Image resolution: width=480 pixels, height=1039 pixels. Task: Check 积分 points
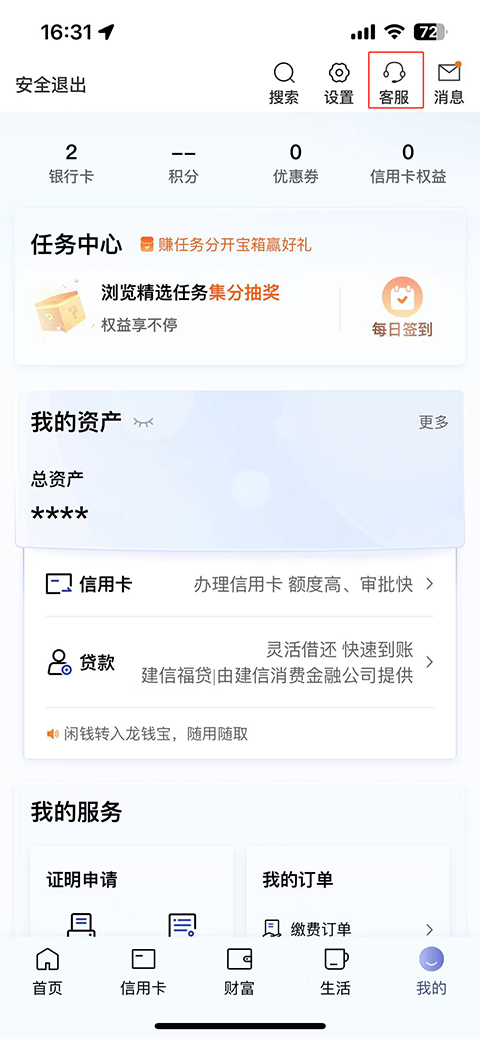pyautogui.click(x=183, y=164)
